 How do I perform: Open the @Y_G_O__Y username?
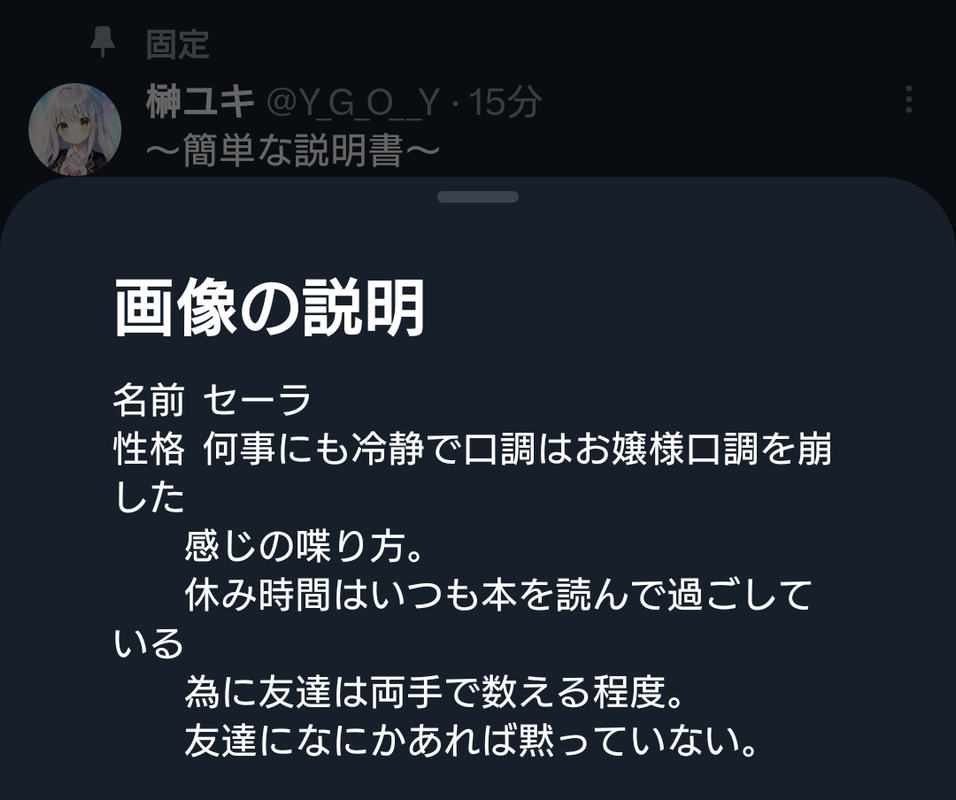(x=353, y=102)
